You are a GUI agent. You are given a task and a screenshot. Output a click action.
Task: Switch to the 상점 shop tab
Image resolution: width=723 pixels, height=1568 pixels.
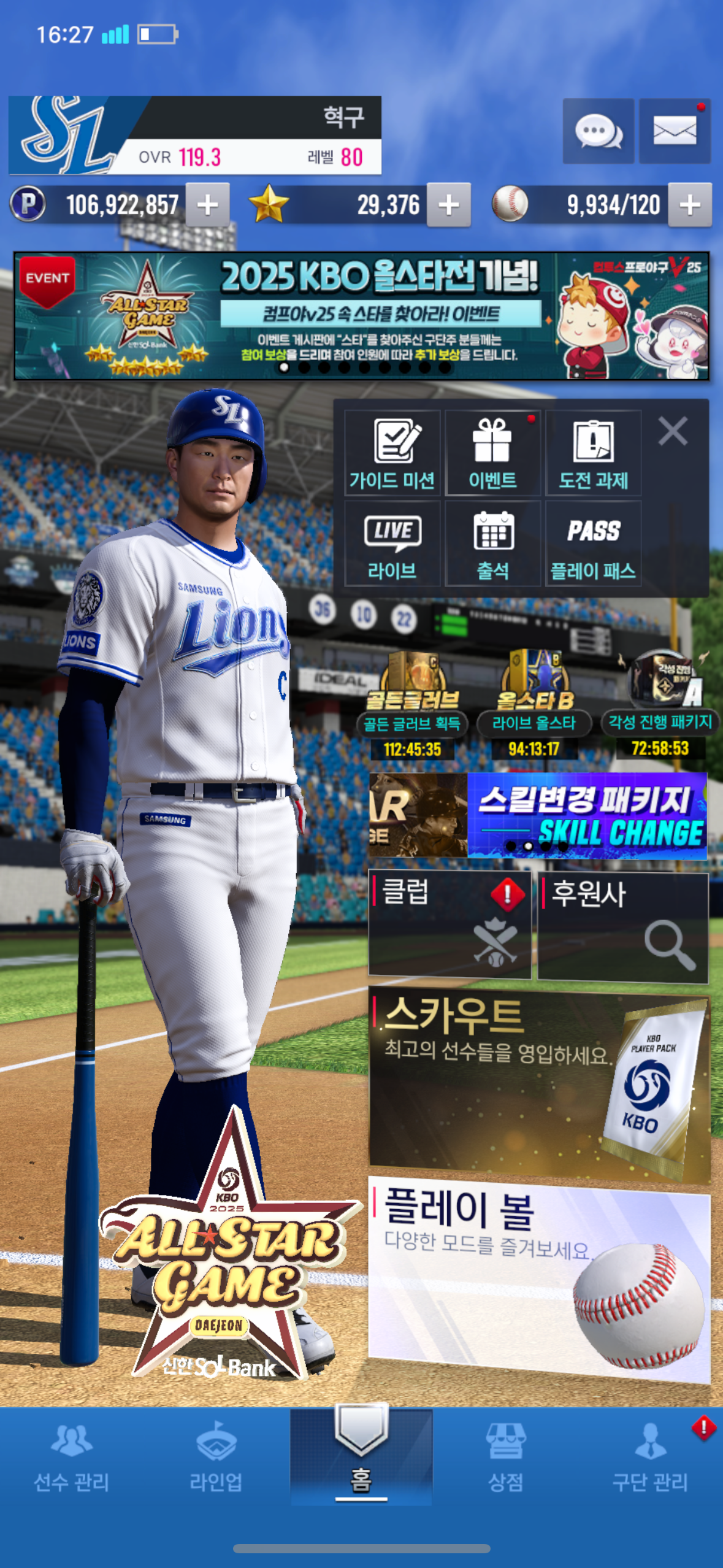pos(505,1458)
